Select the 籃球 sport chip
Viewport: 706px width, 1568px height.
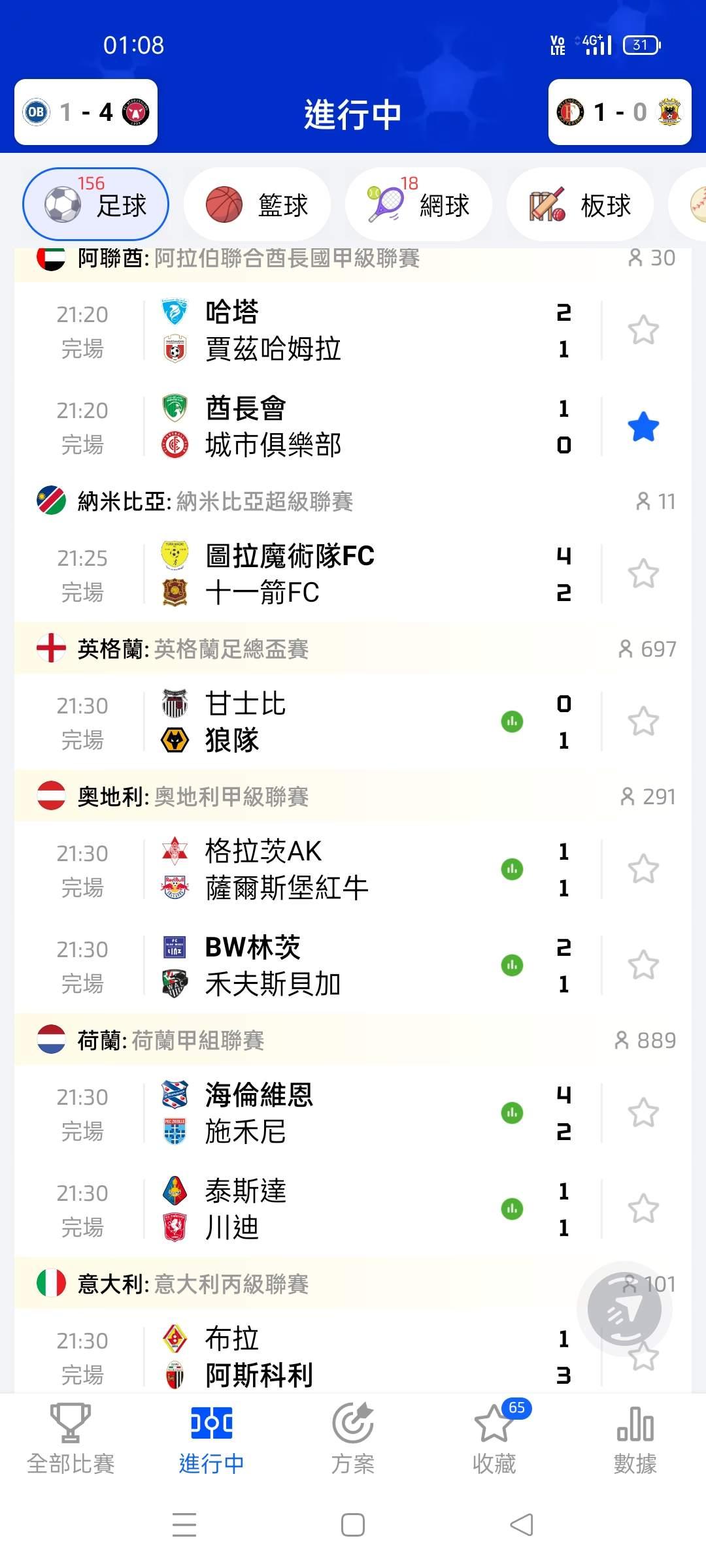click(257, 205)
